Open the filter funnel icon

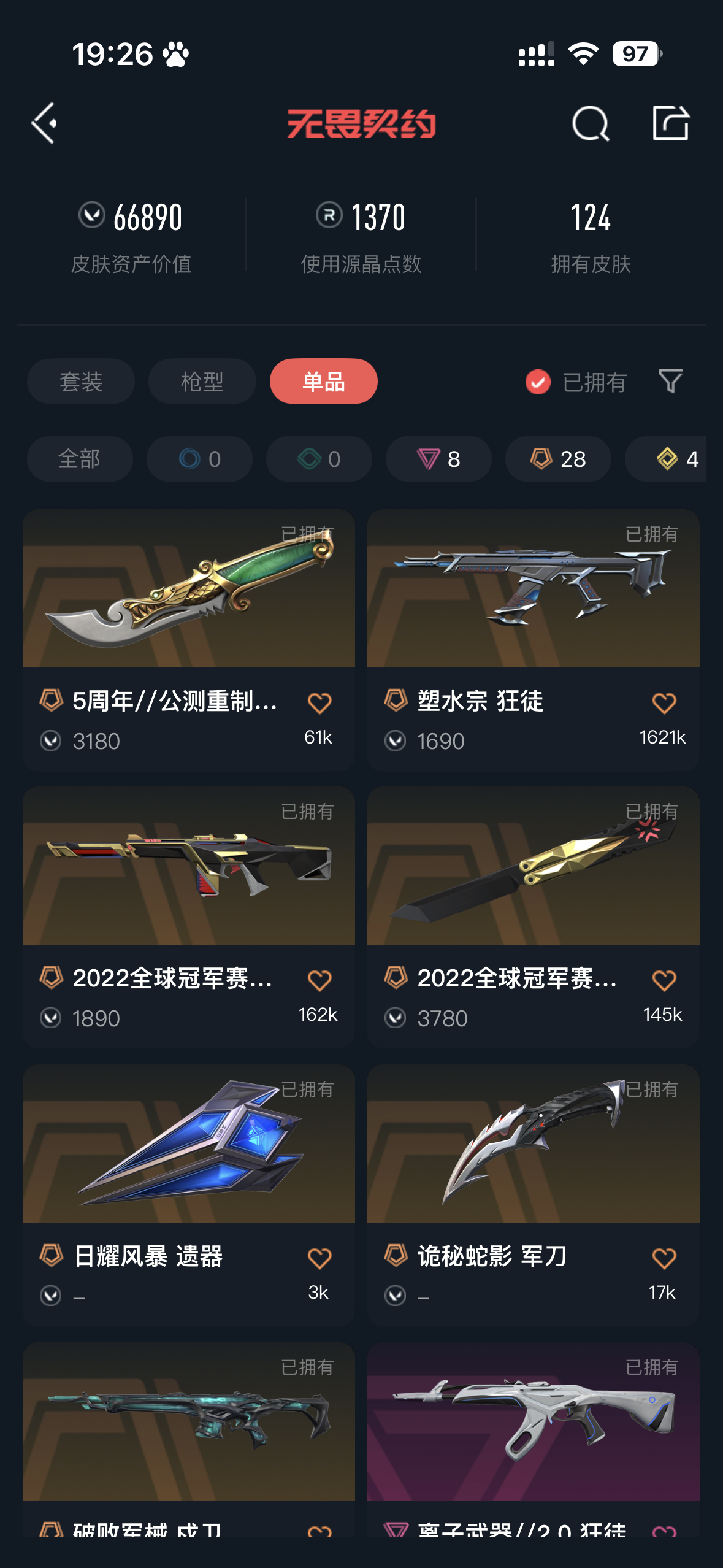(x=670, y=382)
